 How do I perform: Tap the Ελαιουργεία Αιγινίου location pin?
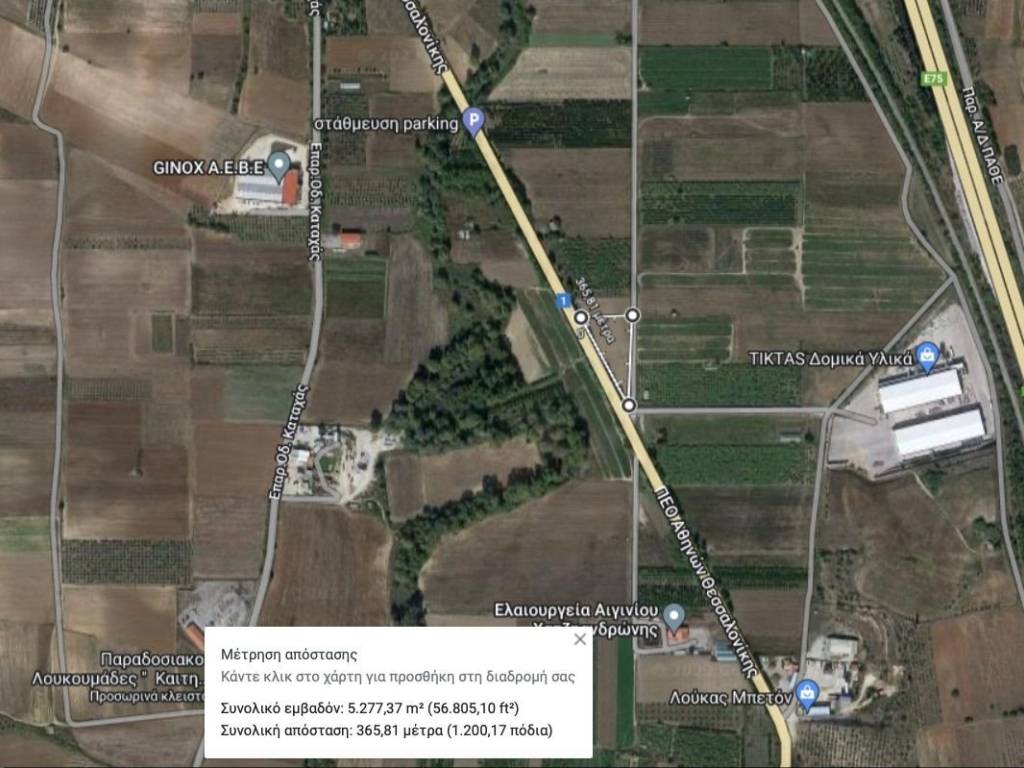pos(675,613)
